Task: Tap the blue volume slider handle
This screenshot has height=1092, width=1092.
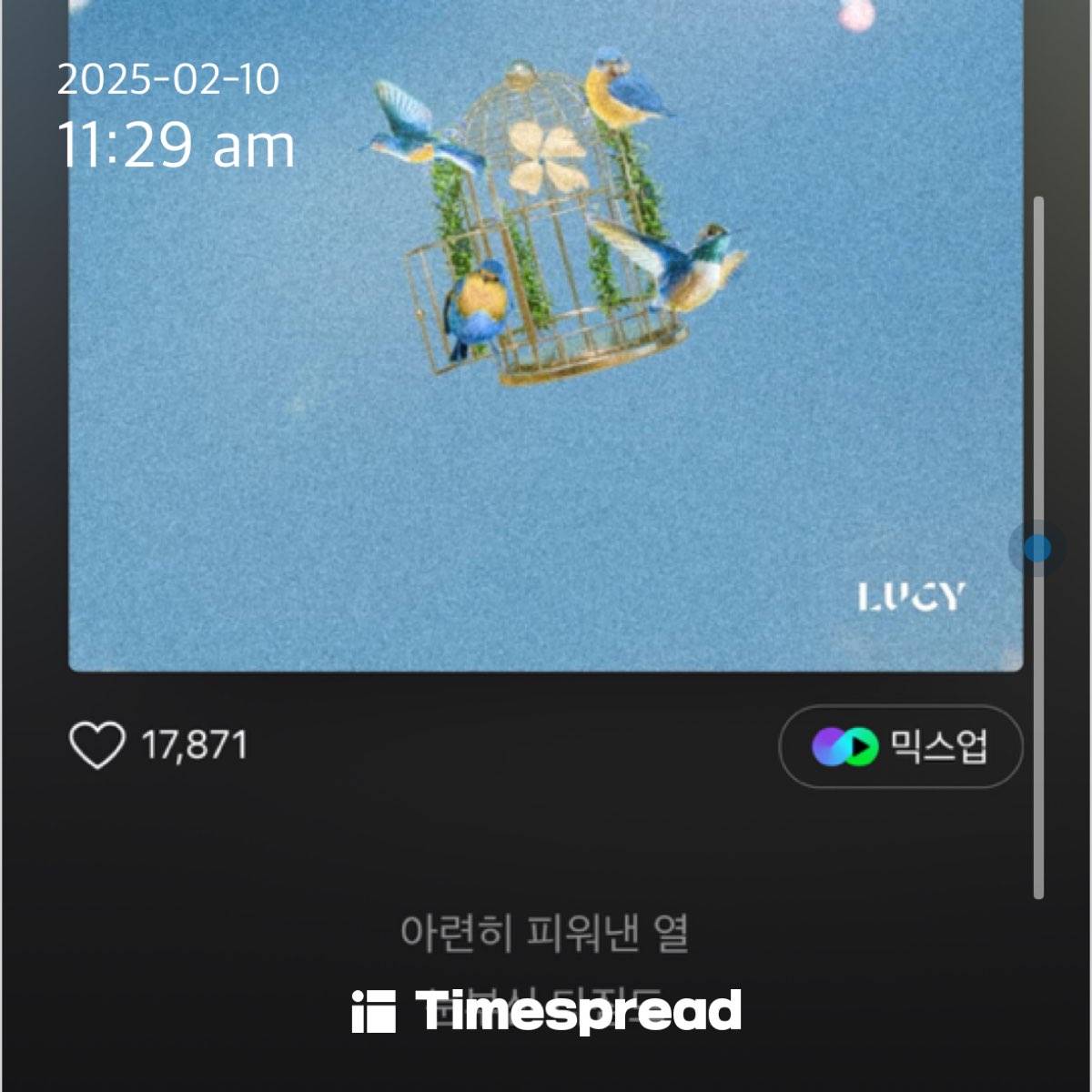Action: (x=1036, y=548)
